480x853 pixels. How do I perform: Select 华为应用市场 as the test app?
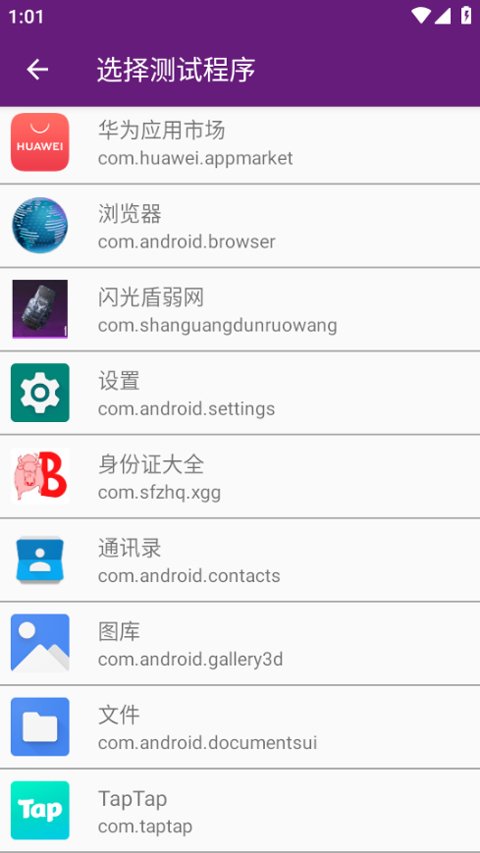coord(240,144)
